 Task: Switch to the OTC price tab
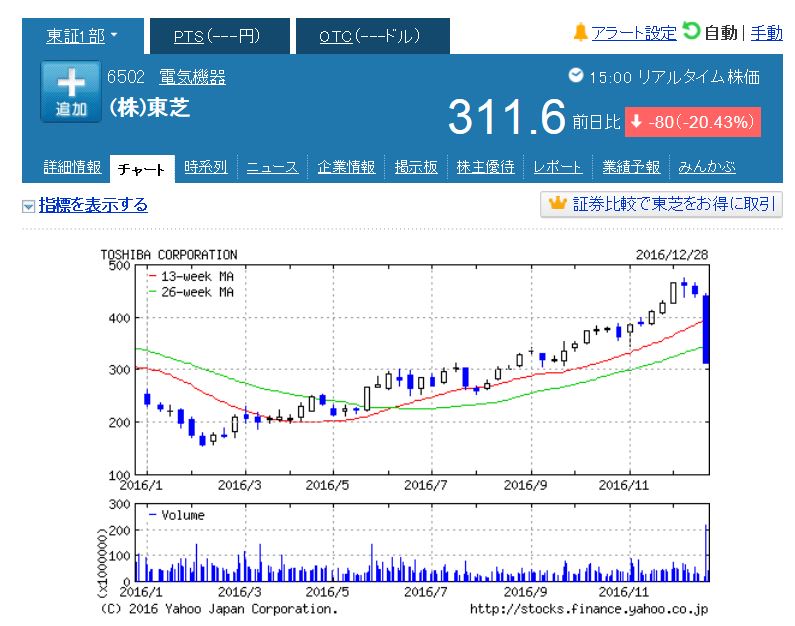point(370,36)
